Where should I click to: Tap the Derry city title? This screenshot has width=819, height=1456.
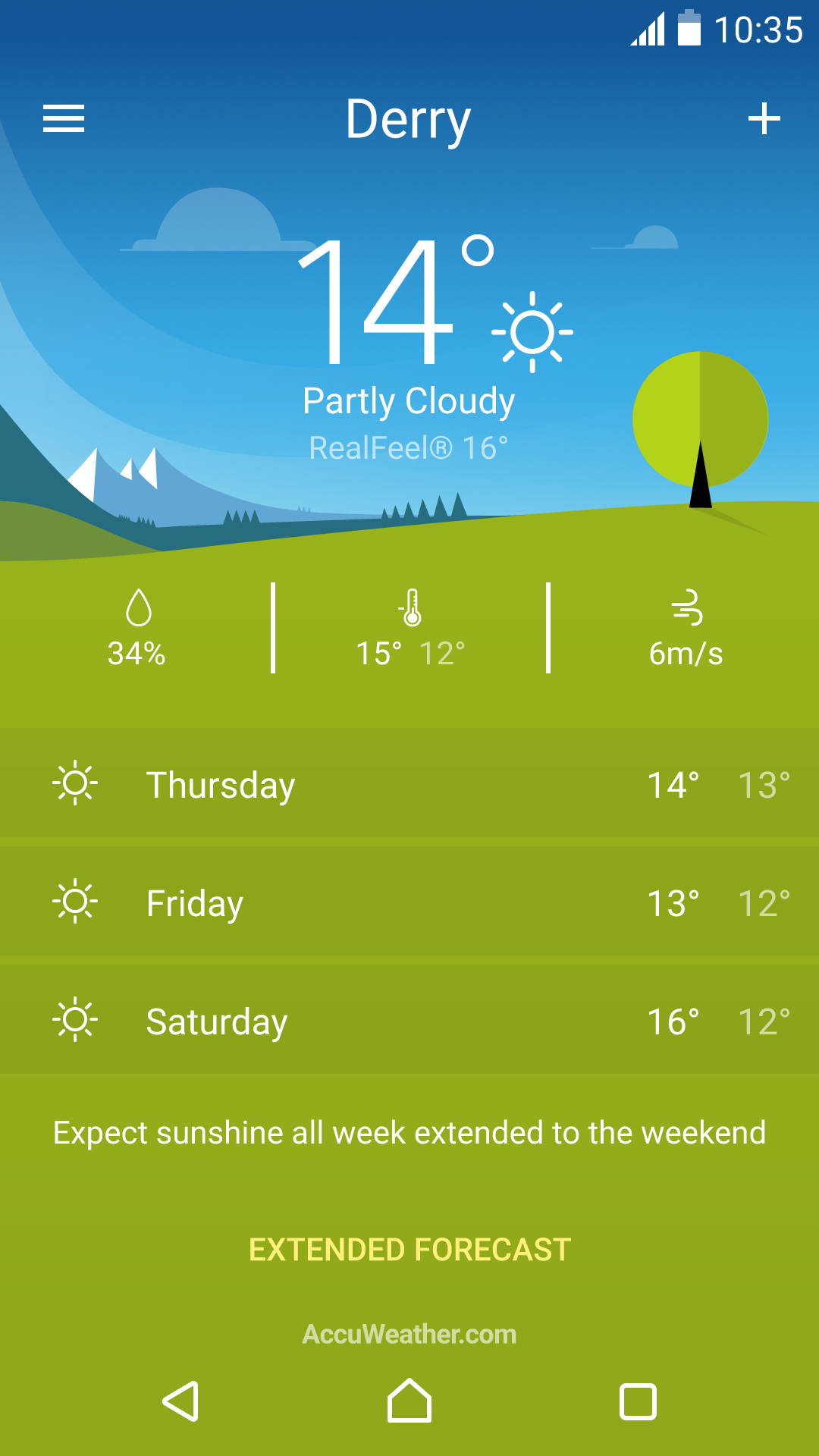[x=409, y=119]
